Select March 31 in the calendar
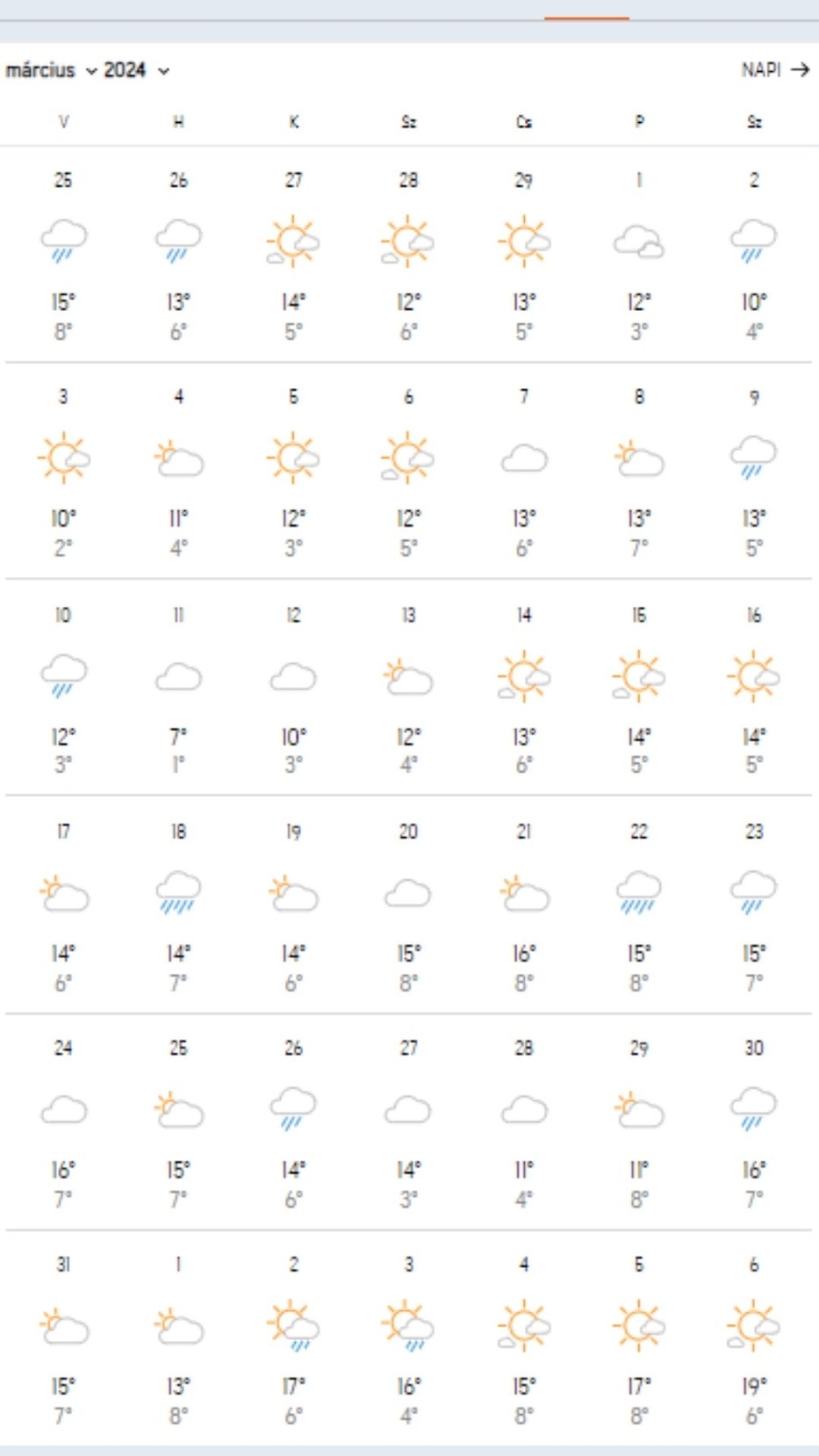This screenshot has height=1456, width=819. (x=61, y=1265)
